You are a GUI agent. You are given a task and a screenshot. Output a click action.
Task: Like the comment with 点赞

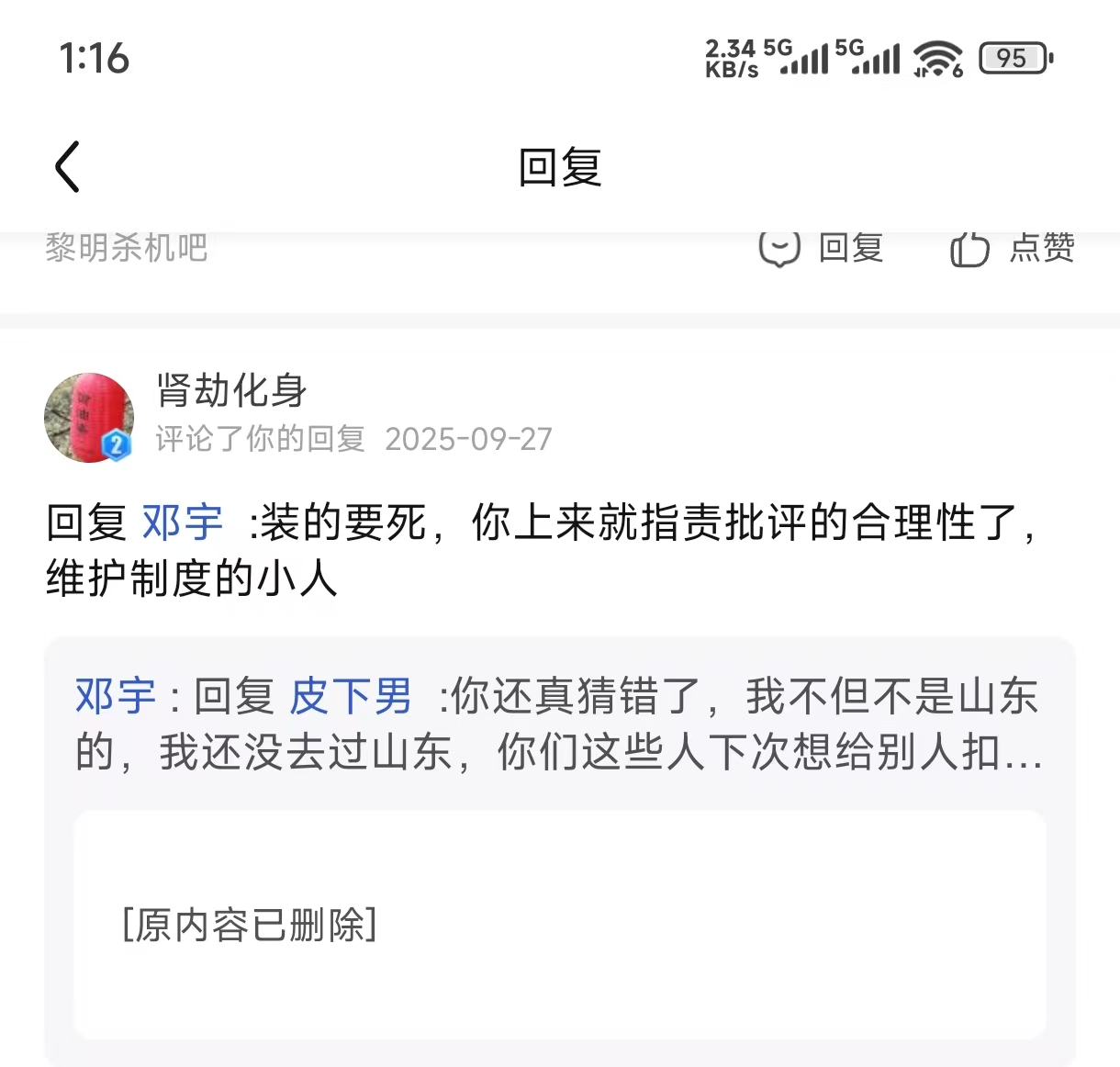[1013, 248]
